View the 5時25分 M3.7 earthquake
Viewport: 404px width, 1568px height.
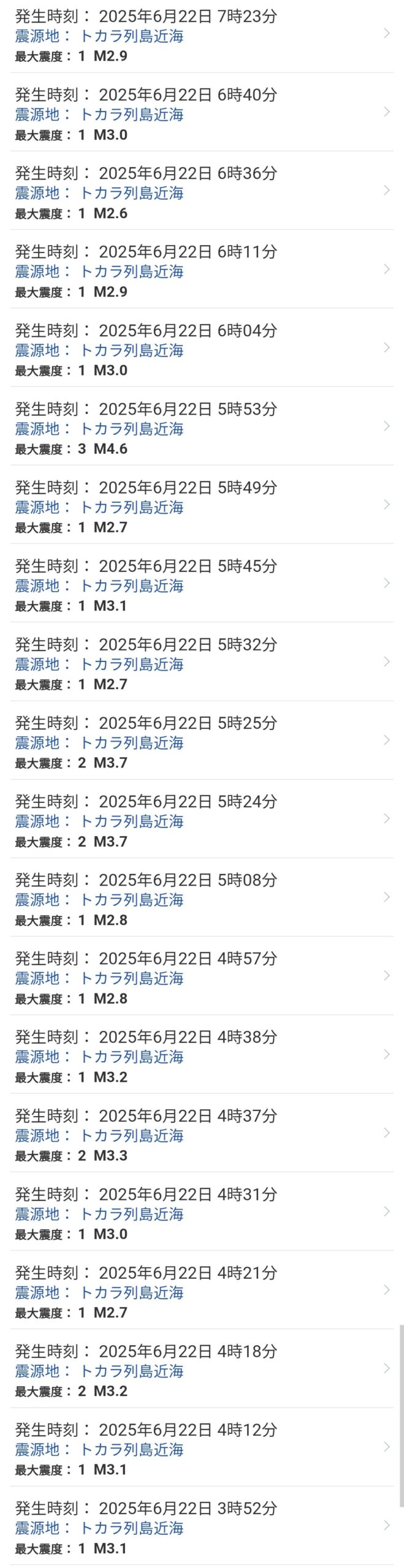coord(202,742)
